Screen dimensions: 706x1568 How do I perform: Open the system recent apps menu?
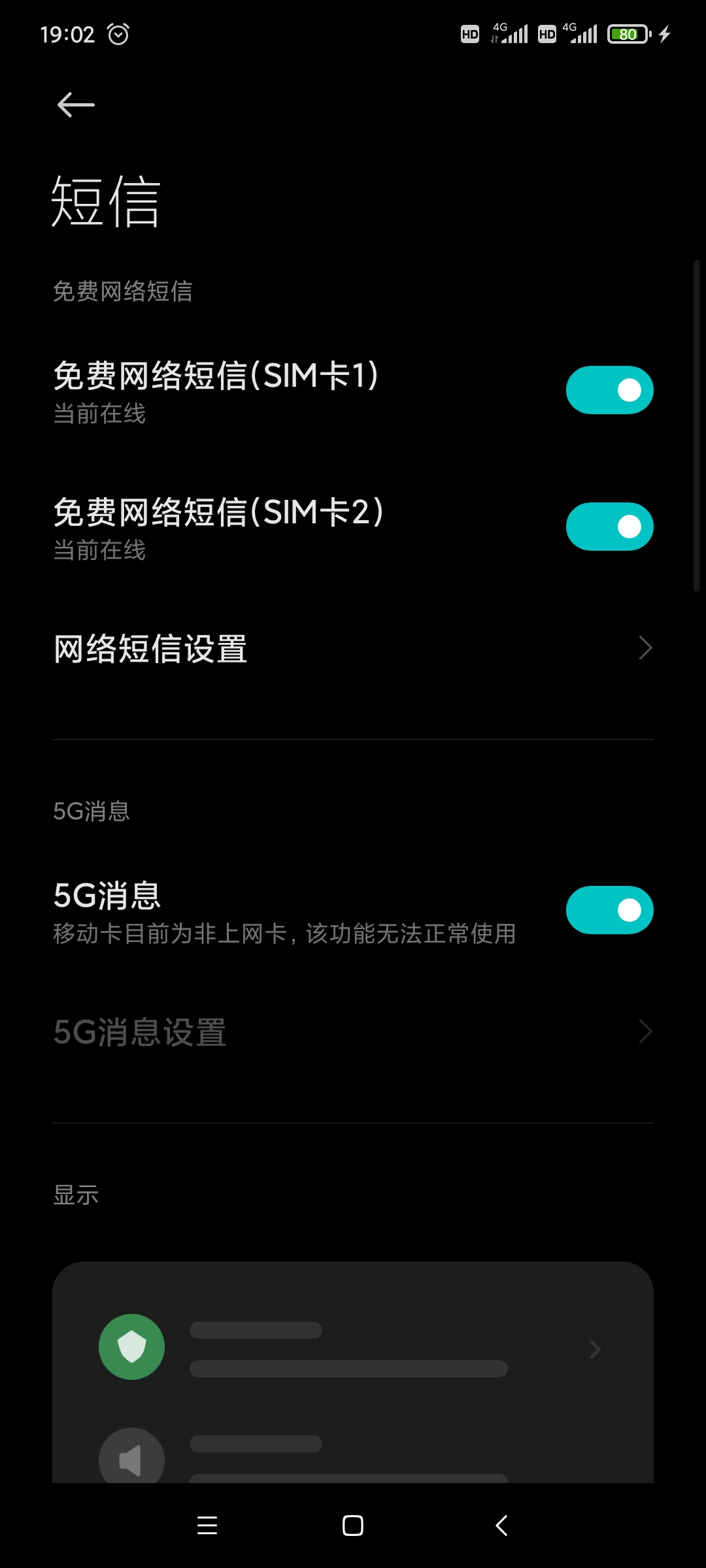[207, 1526]
